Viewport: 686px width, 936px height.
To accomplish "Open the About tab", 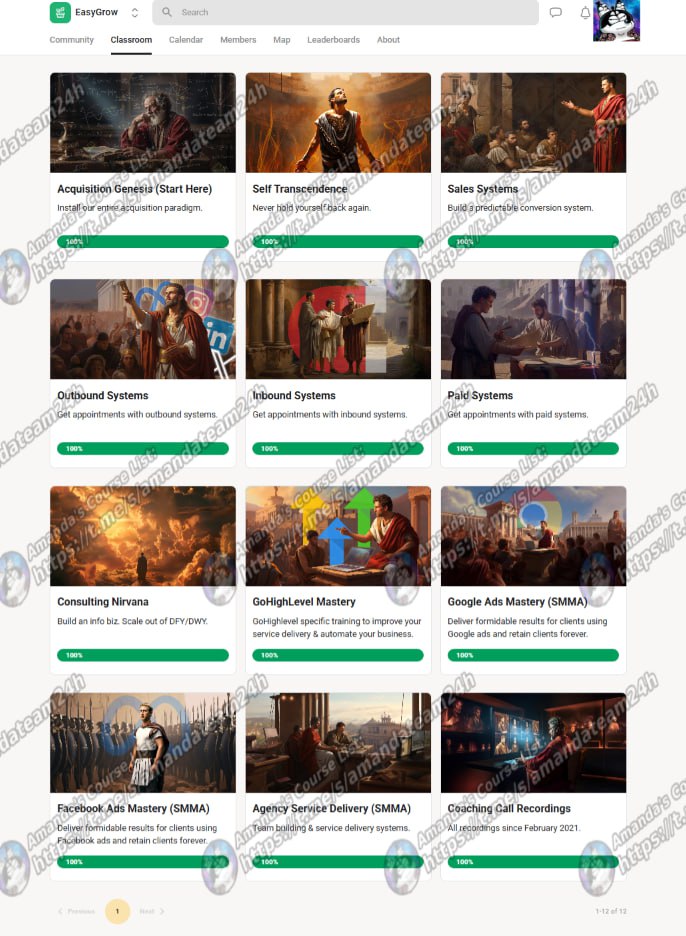I will (x=388, y=40).
